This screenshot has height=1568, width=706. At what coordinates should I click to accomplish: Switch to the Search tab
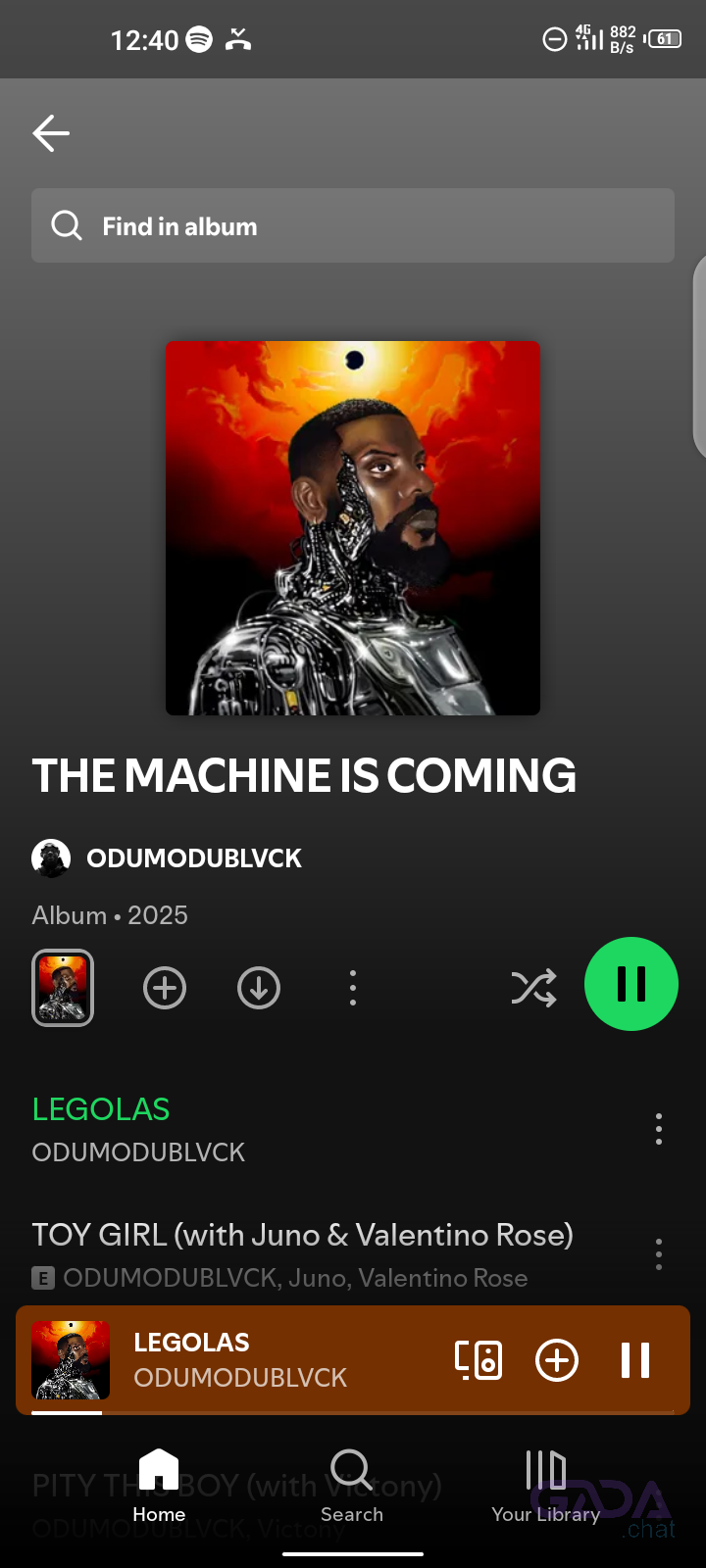352,1486
